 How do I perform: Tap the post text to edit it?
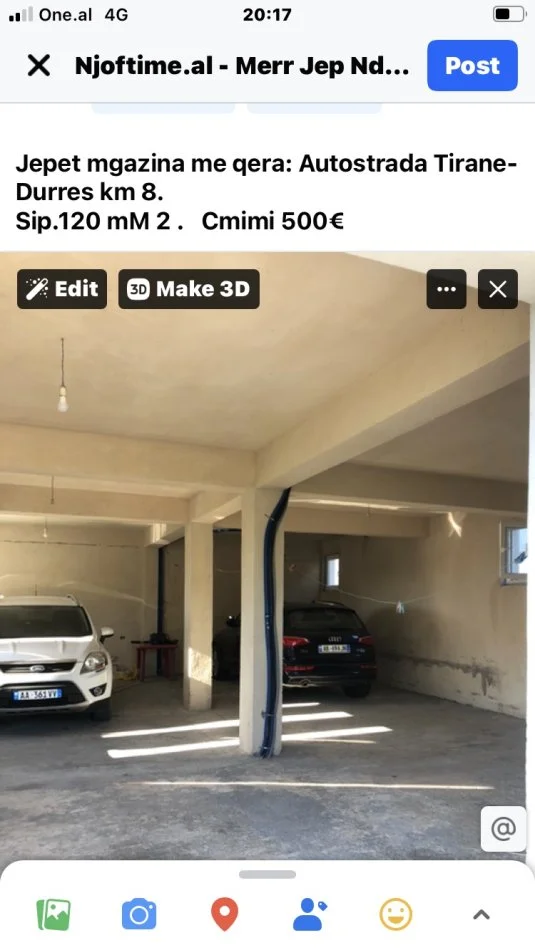[x=267, y=192]
